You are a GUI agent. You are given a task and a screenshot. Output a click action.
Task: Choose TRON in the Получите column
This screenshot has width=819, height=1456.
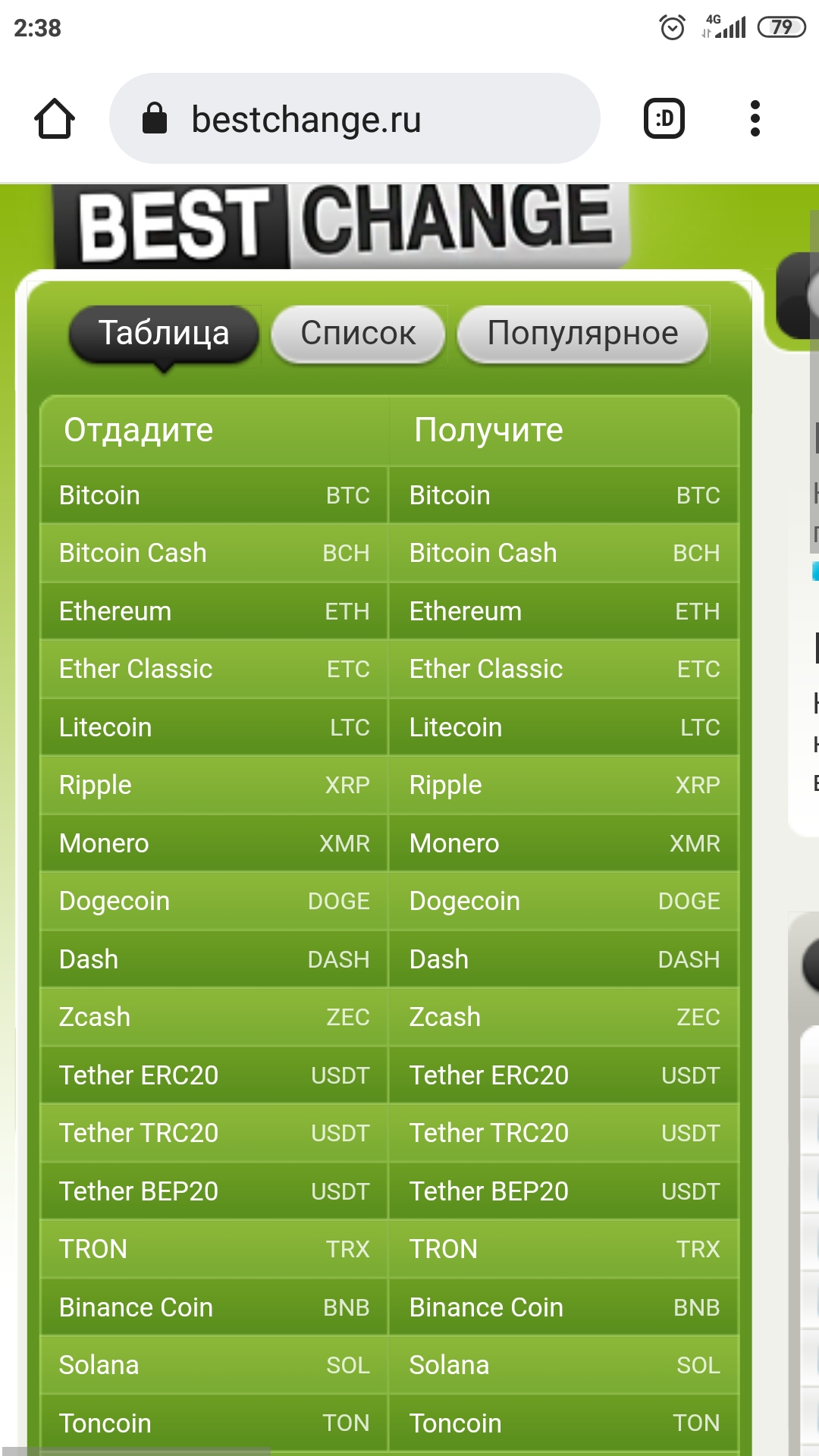(563, 1249)
